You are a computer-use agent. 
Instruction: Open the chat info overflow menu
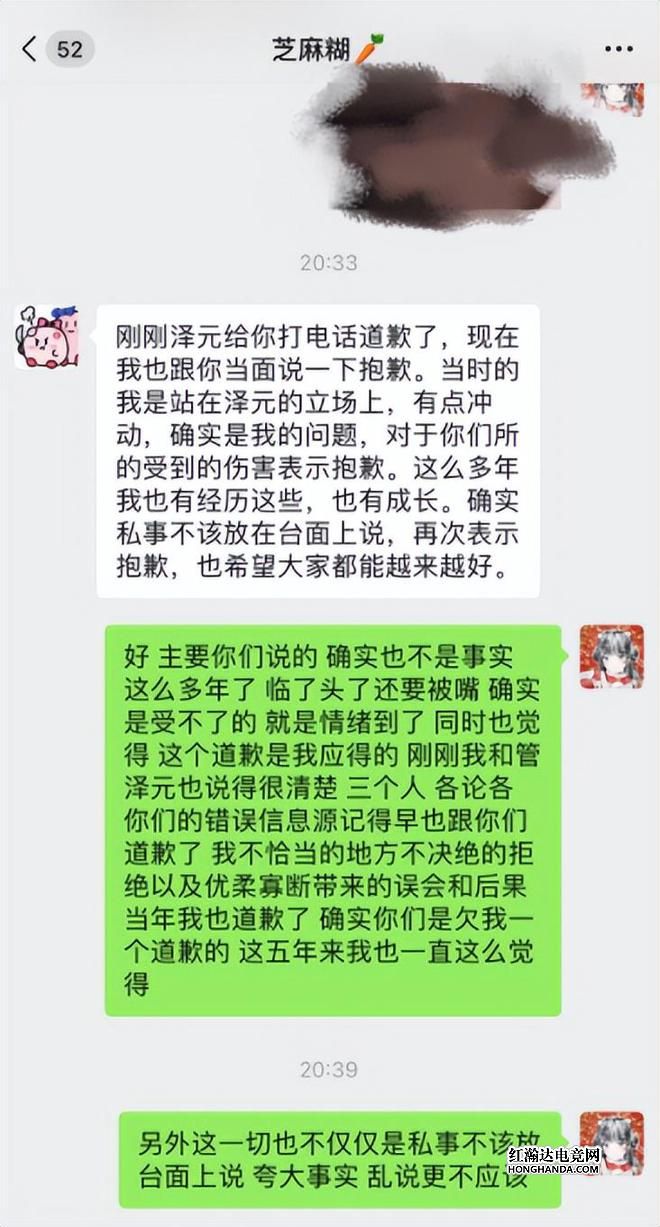(619, 48)
